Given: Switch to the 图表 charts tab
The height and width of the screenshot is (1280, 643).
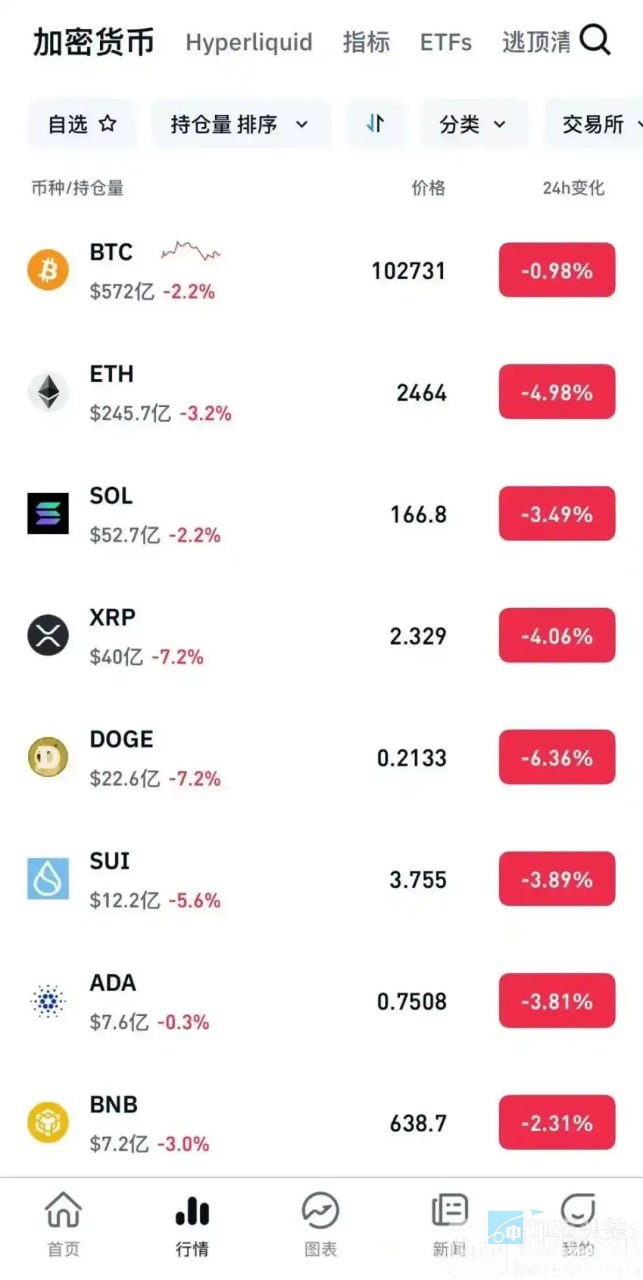Looking at the screenshot, I should [321, 1224].
